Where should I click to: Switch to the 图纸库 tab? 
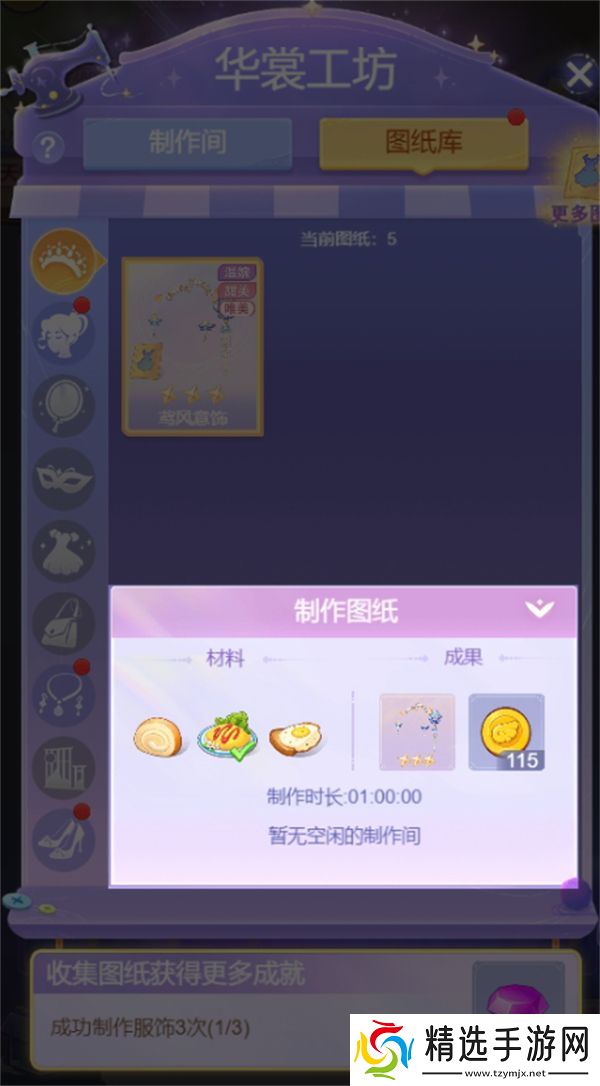423,143
